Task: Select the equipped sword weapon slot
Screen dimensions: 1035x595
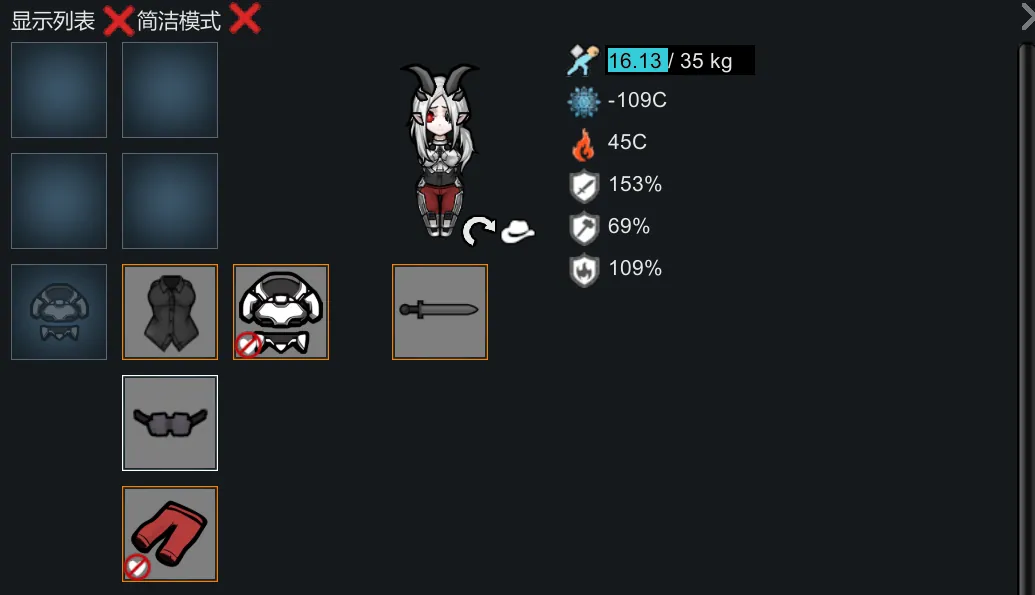Action: click(440, 312)
